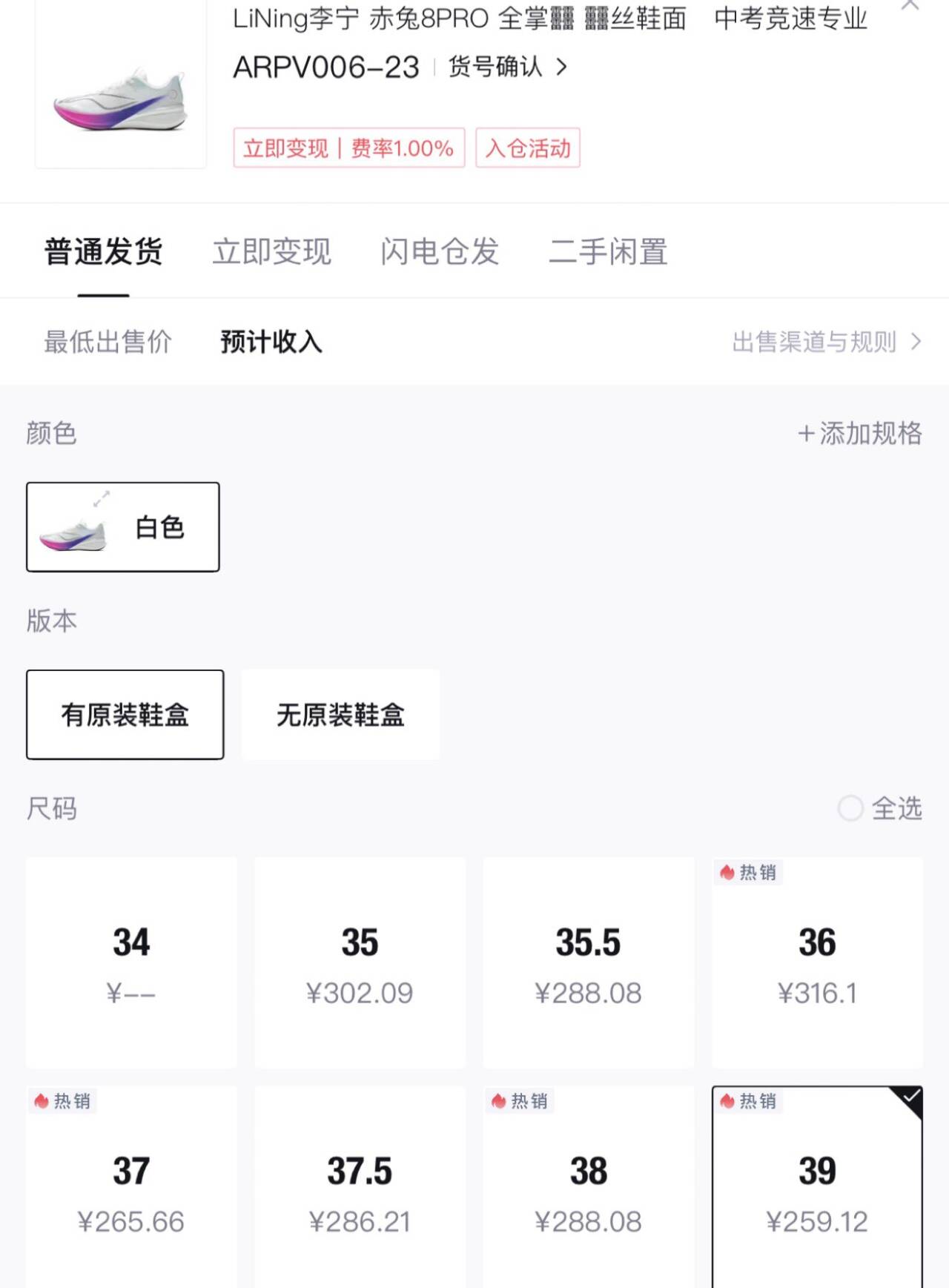This screenshot has width=949, height=1288.
Task: Open 货号确认 article number confirmation
Action: point(507,67)
